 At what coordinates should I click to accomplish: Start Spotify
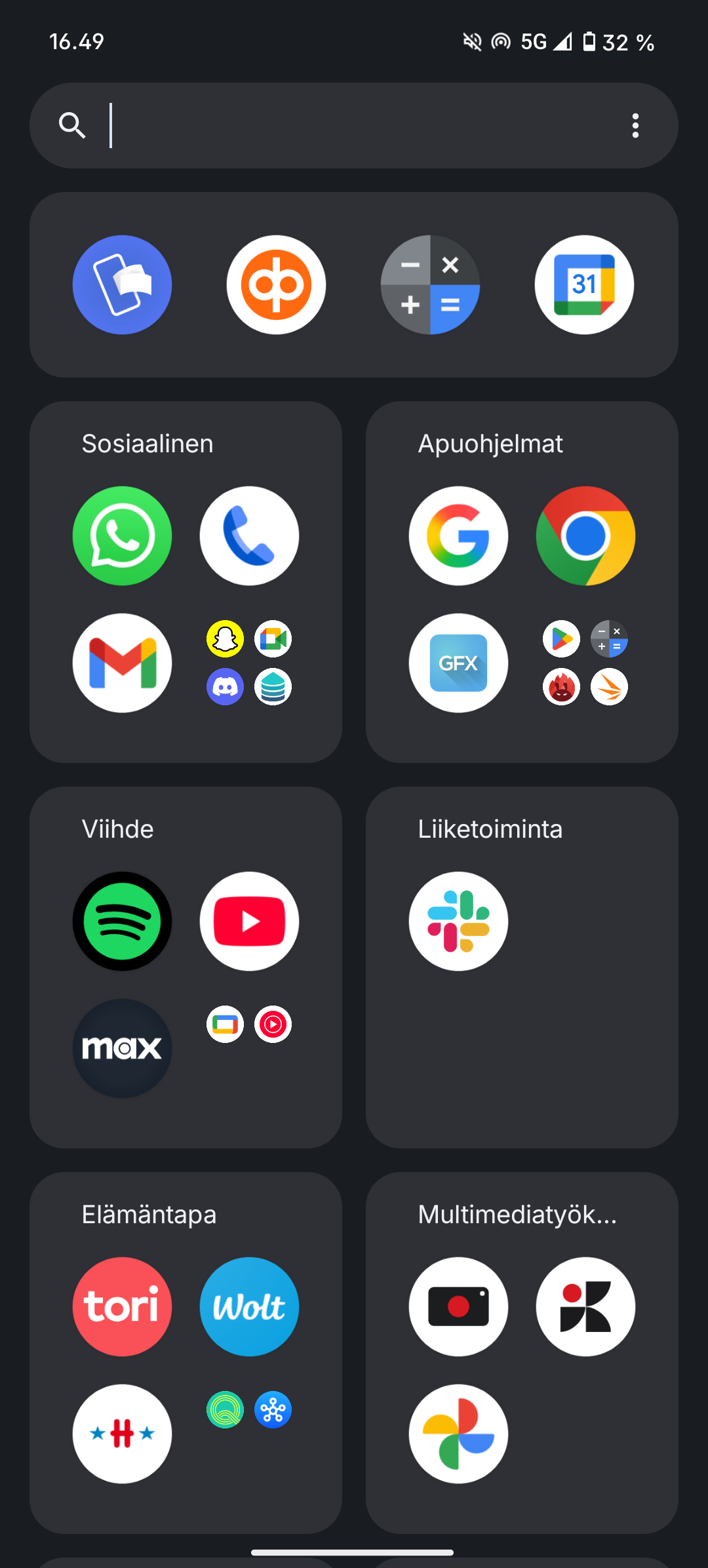click(122, 921)
